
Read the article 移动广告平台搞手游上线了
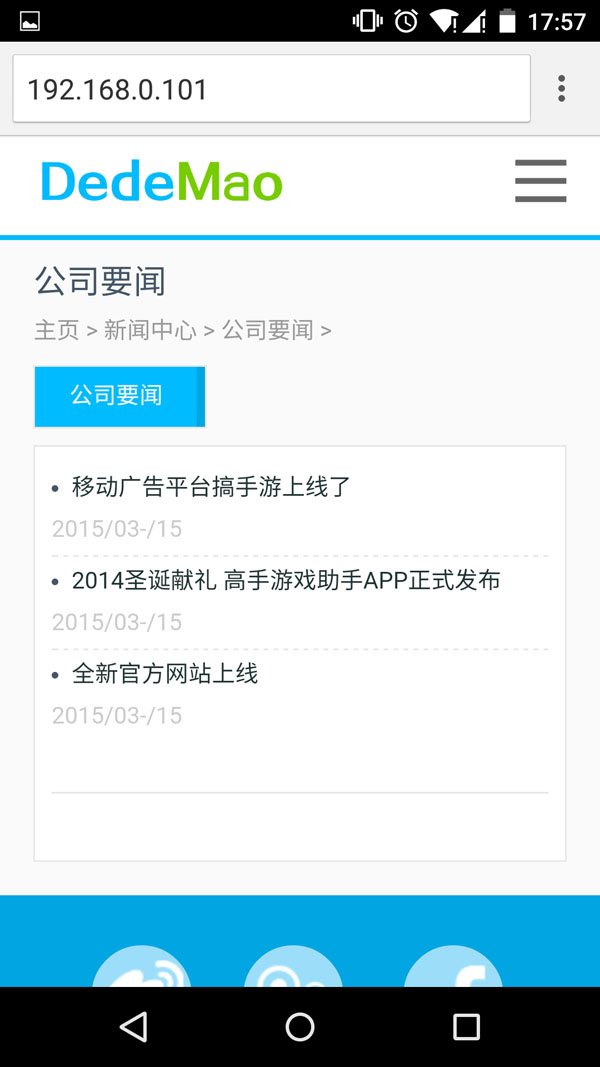[x=211, y=487]
